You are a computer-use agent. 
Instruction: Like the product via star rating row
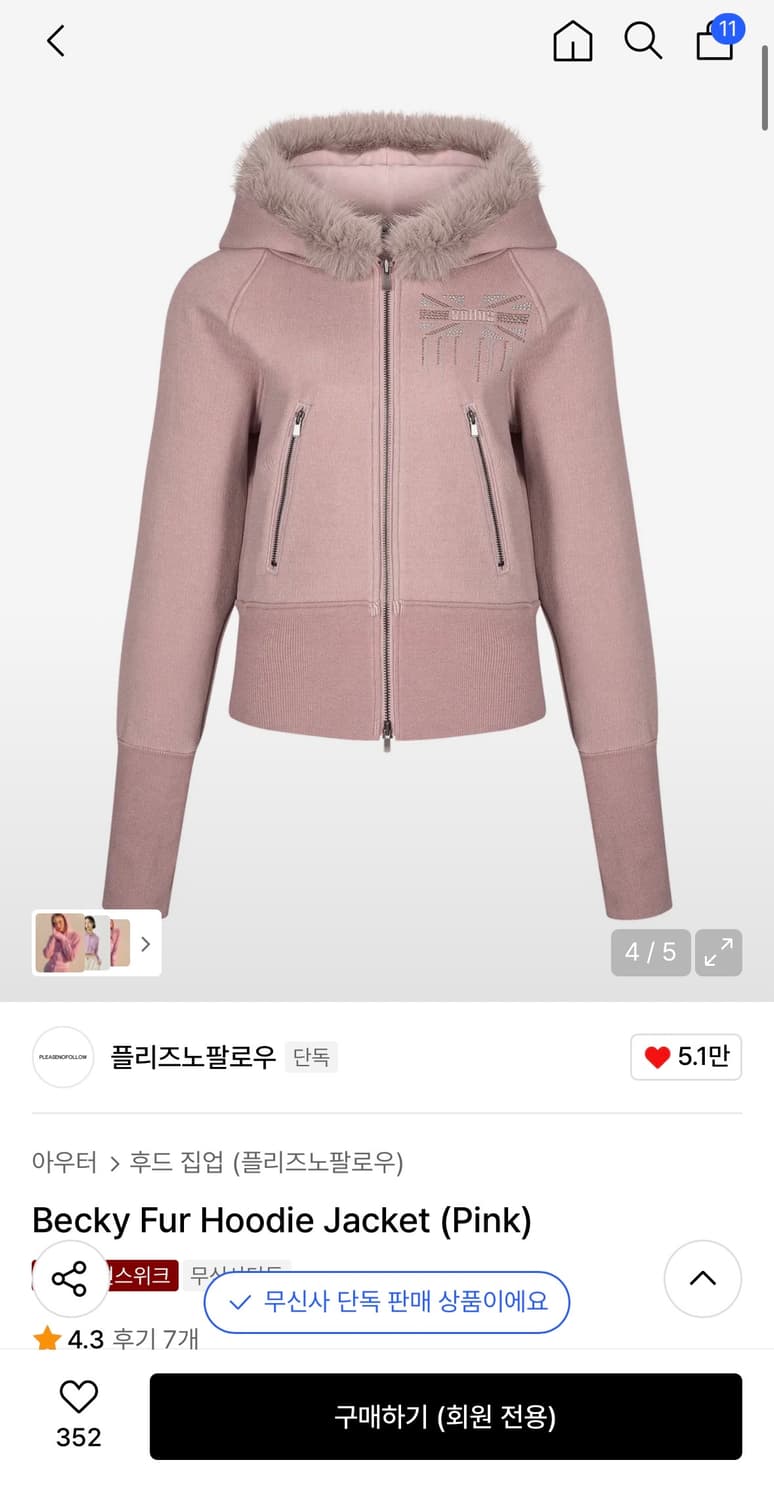[x=46, y=1337]
